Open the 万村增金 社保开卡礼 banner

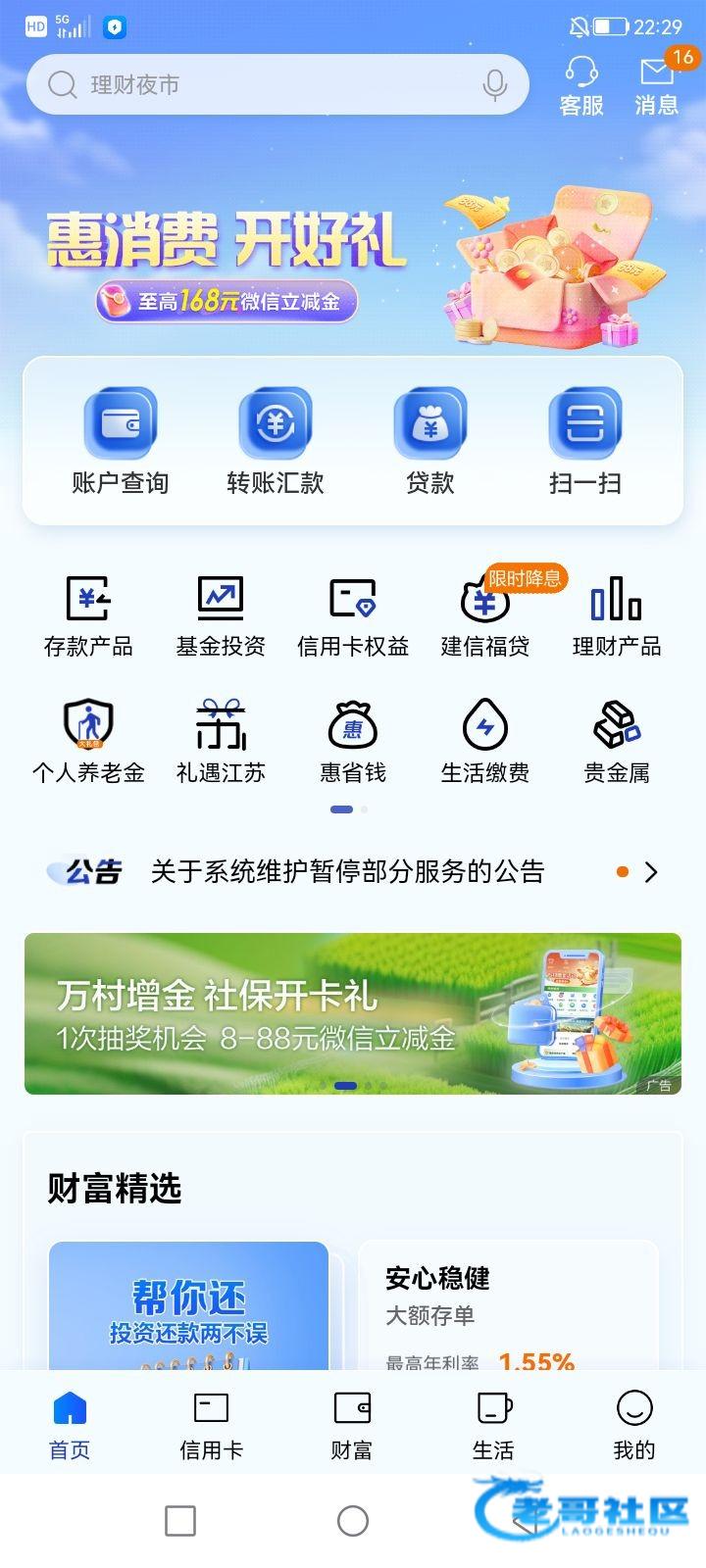pyautogui.click(x=353, y=1013)
